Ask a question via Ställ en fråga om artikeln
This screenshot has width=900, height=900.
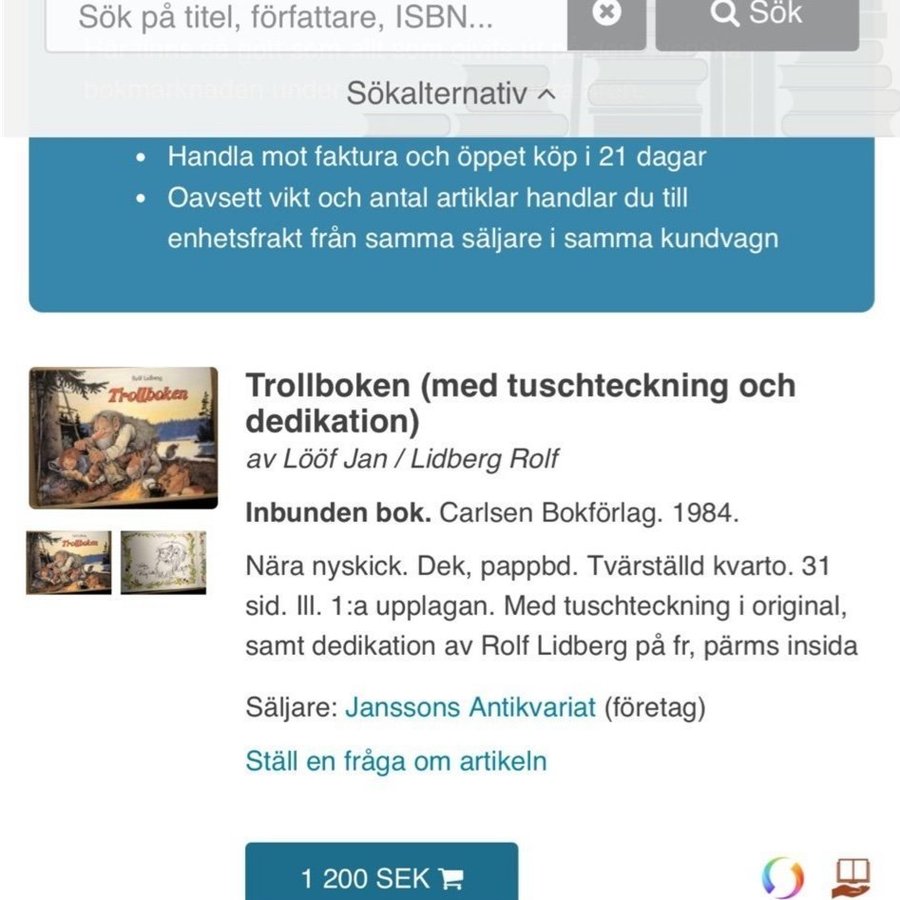(x=396, y=761)
